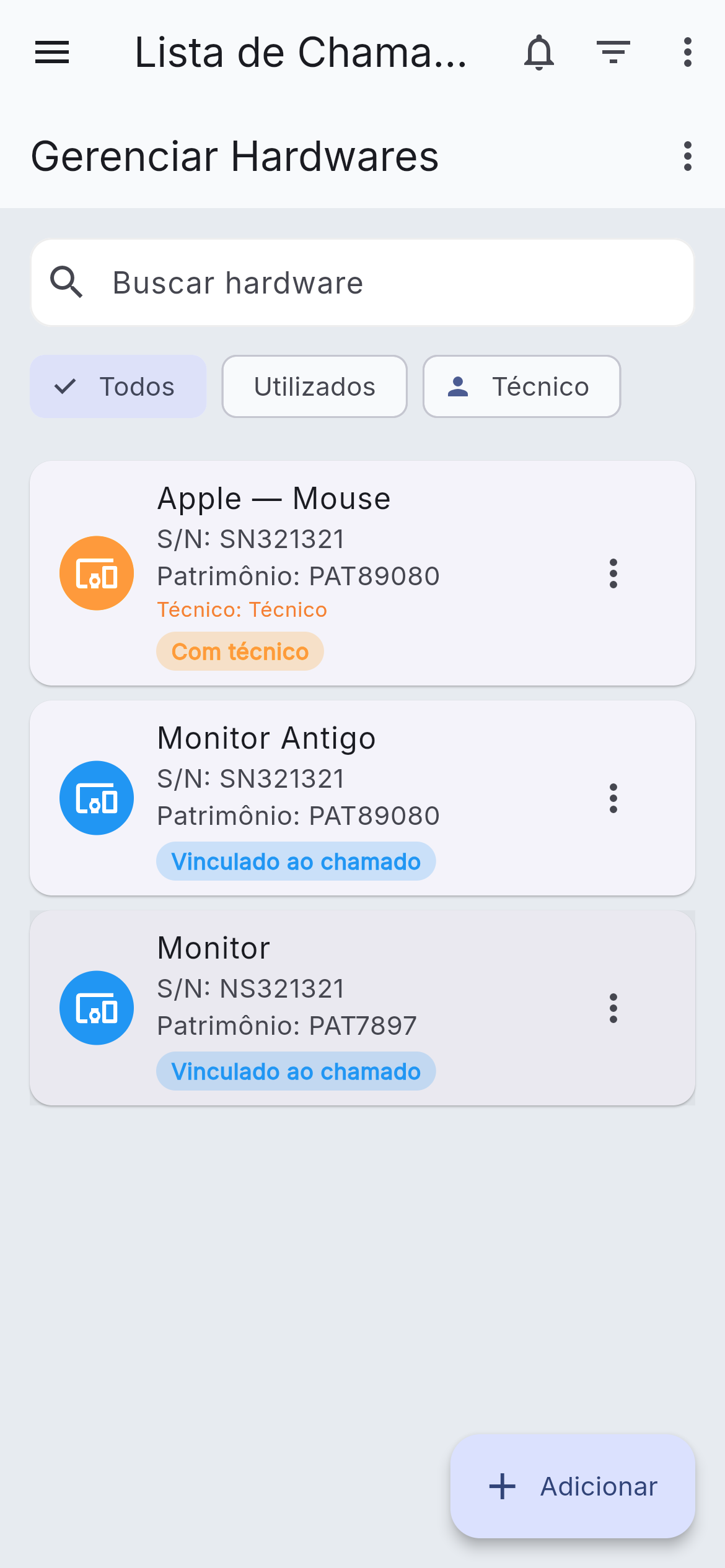Click the person icon on the Técnico filter
Viewport: 725px width, 1568px height.
pos(457,386)
